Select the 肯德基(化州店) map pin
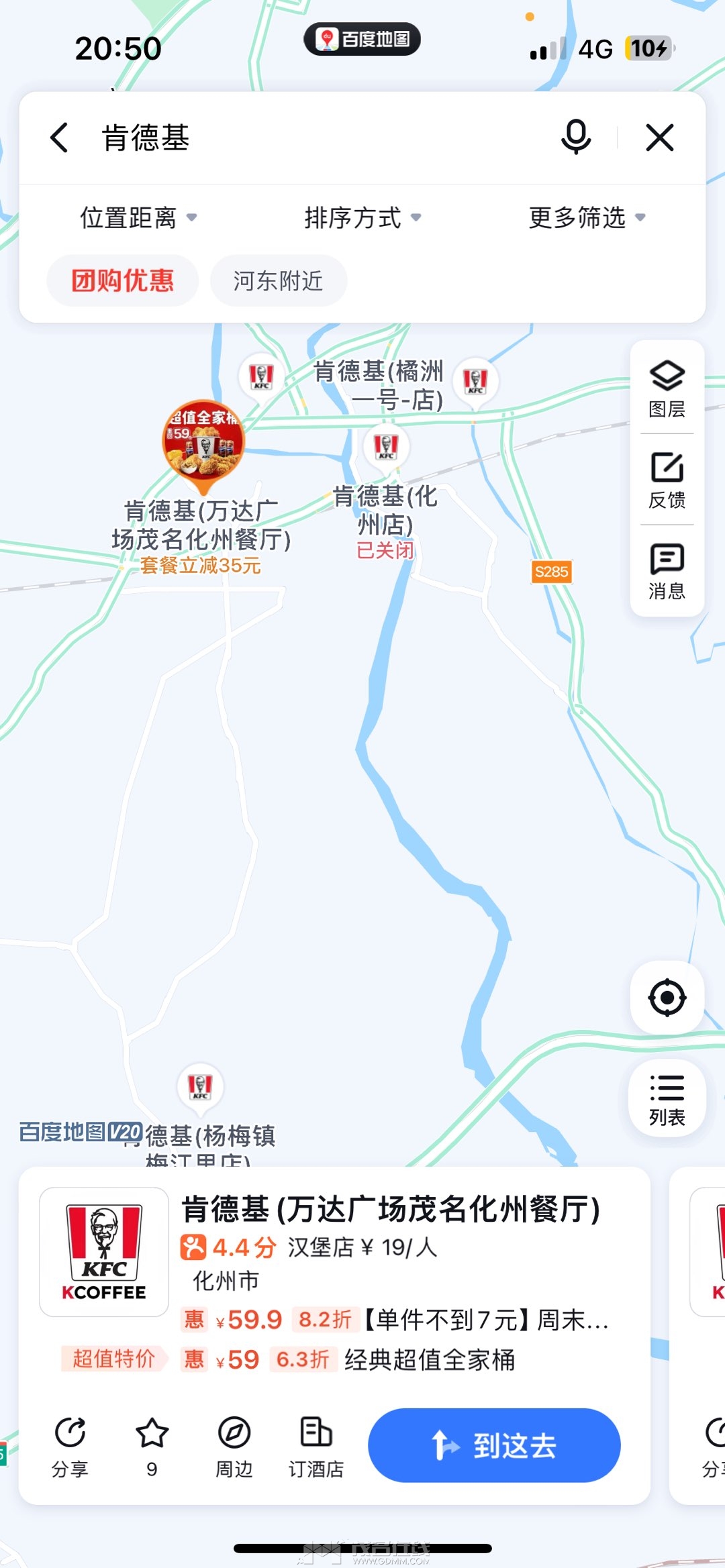 coord(386,446)
